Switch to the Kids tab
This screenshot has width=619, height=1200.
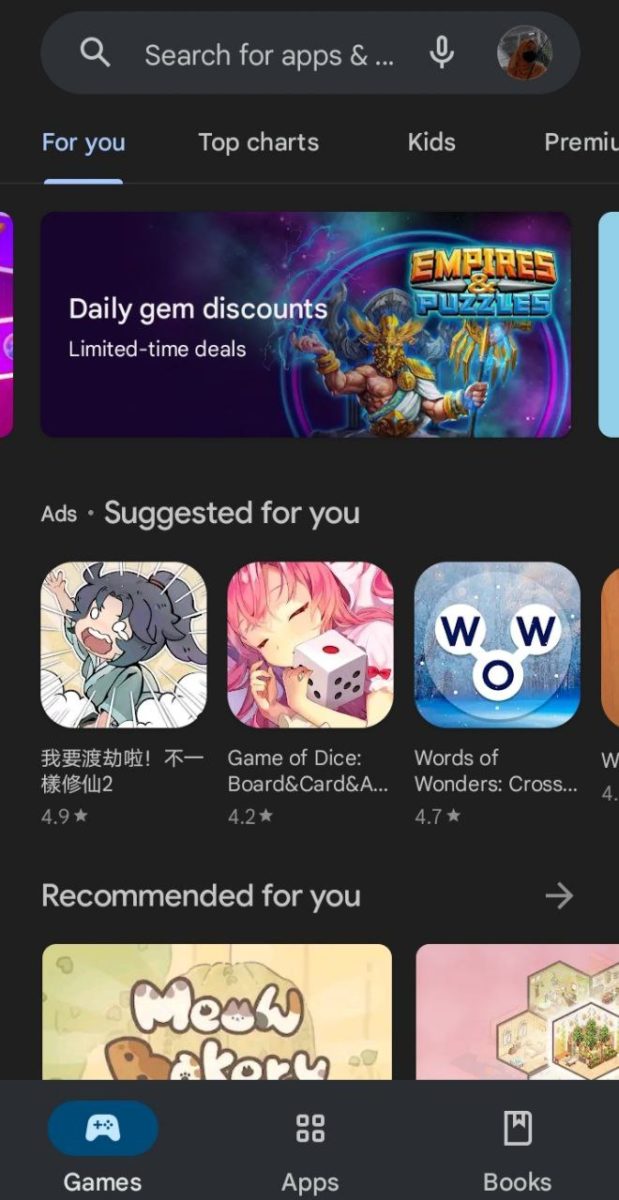point(431,143)
